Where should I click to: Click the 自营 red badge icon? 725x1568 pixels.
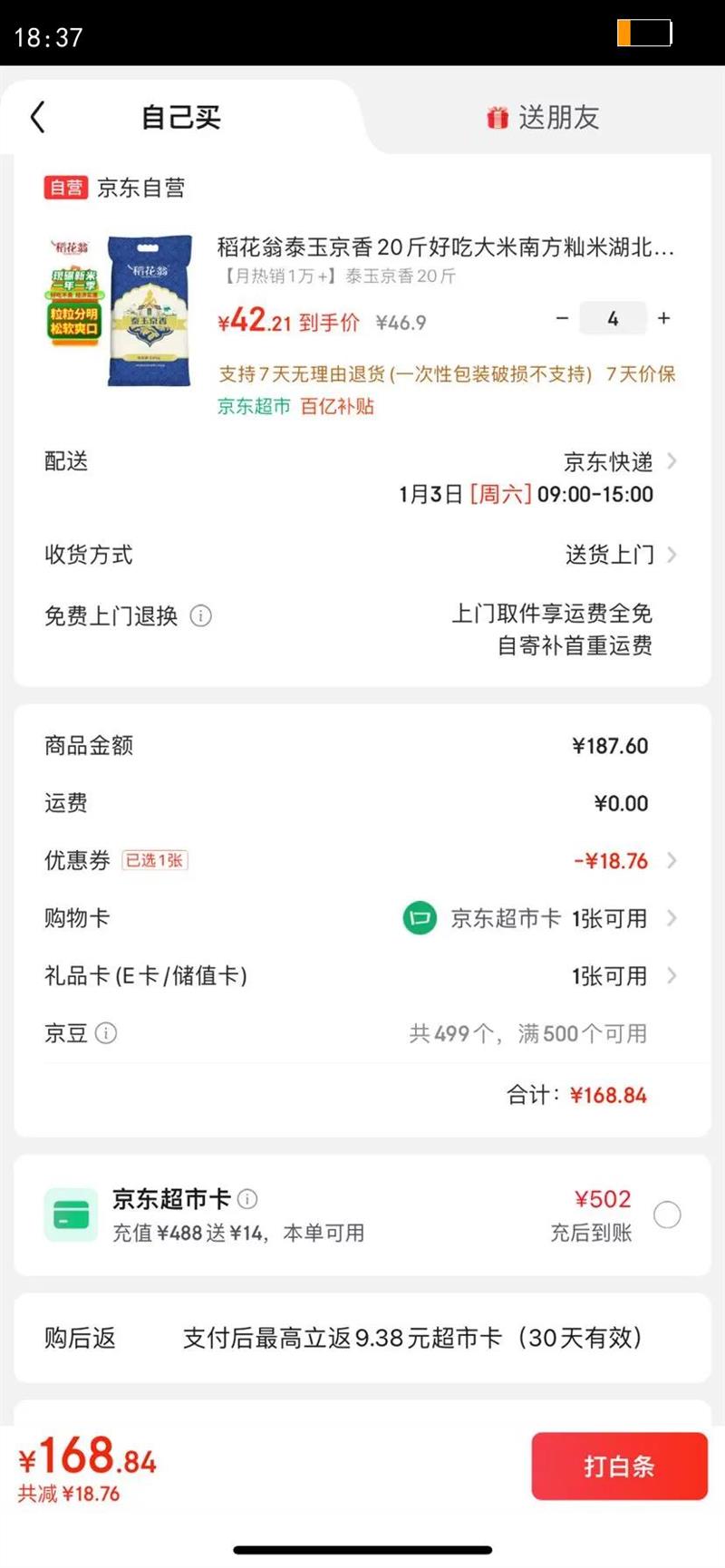click(65, 188)
